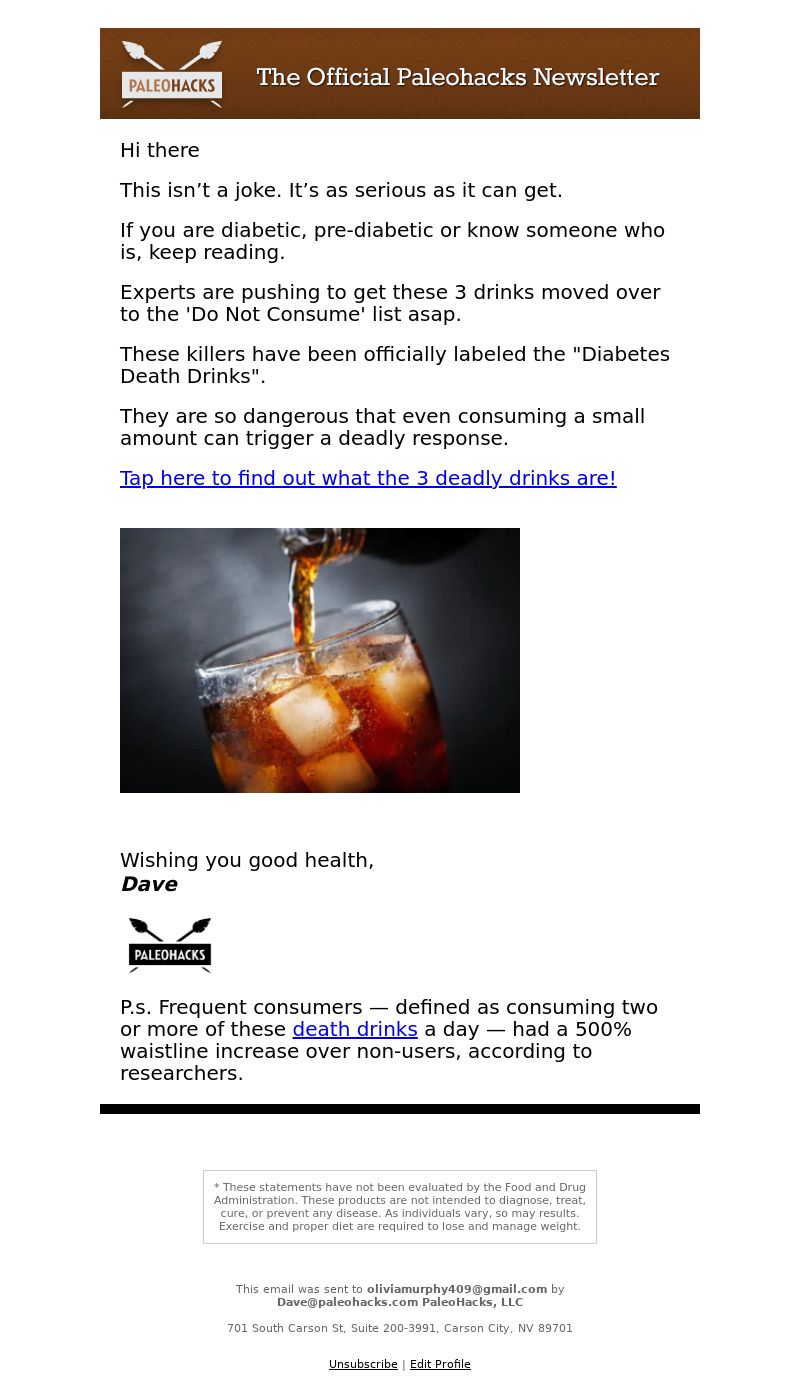Open the cola drink image
The width and height of the screenshot is (800, 1396).
(x=320, y=660)
